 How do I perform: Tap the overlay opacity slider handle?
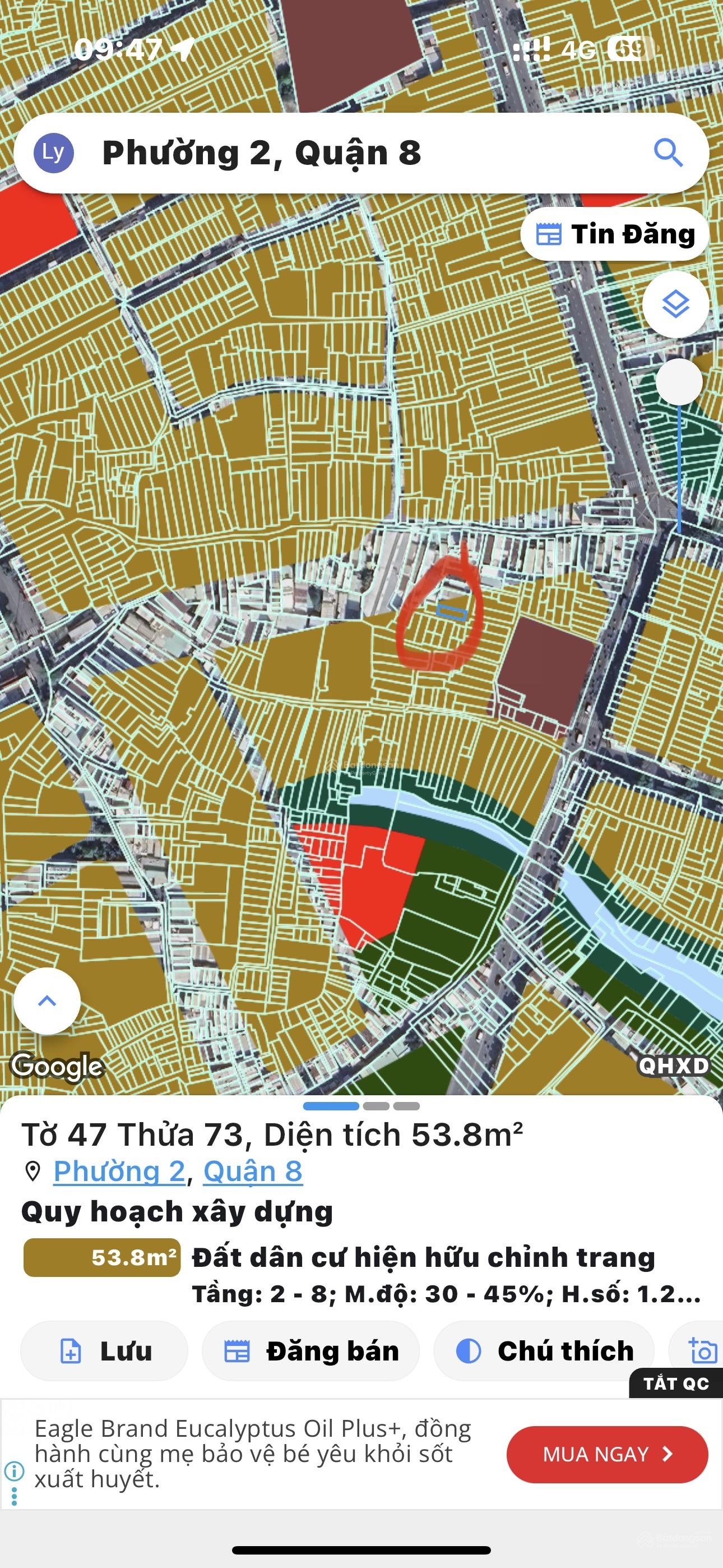pos(679,382)
